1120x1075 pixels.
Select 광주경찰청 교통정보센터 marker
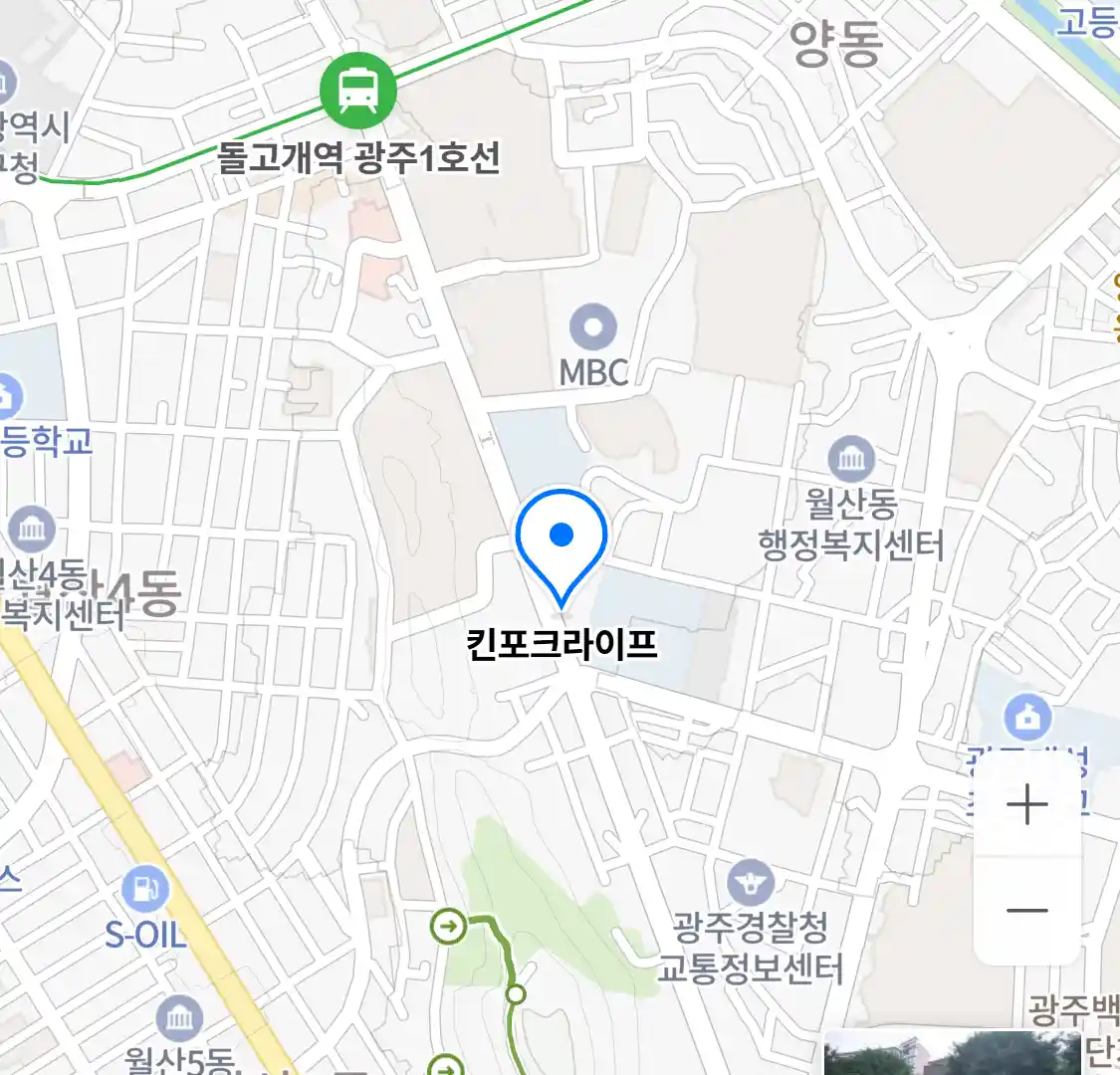[751, 883]
